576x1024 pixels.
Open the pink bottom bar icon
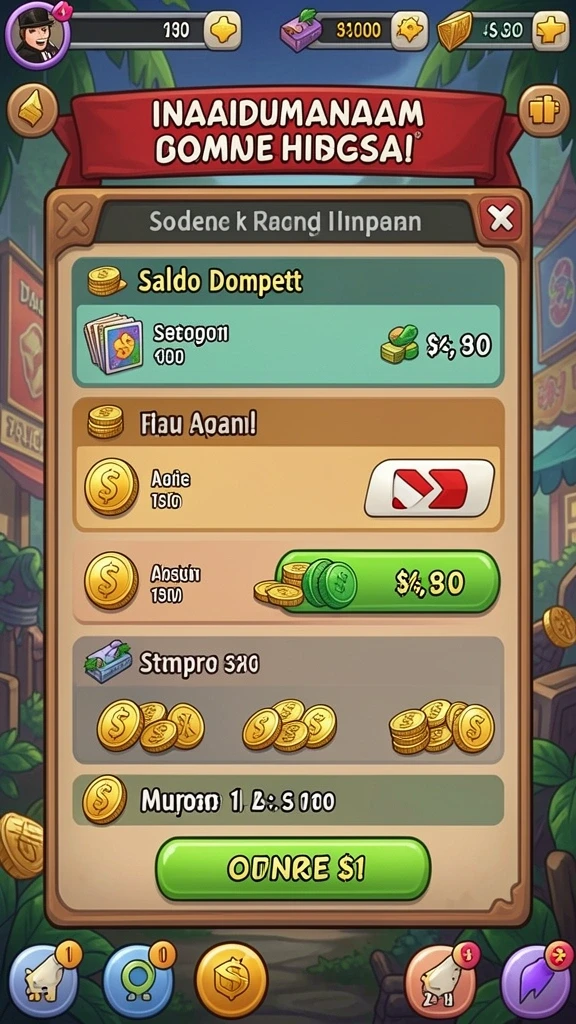[x=440, y=982]
